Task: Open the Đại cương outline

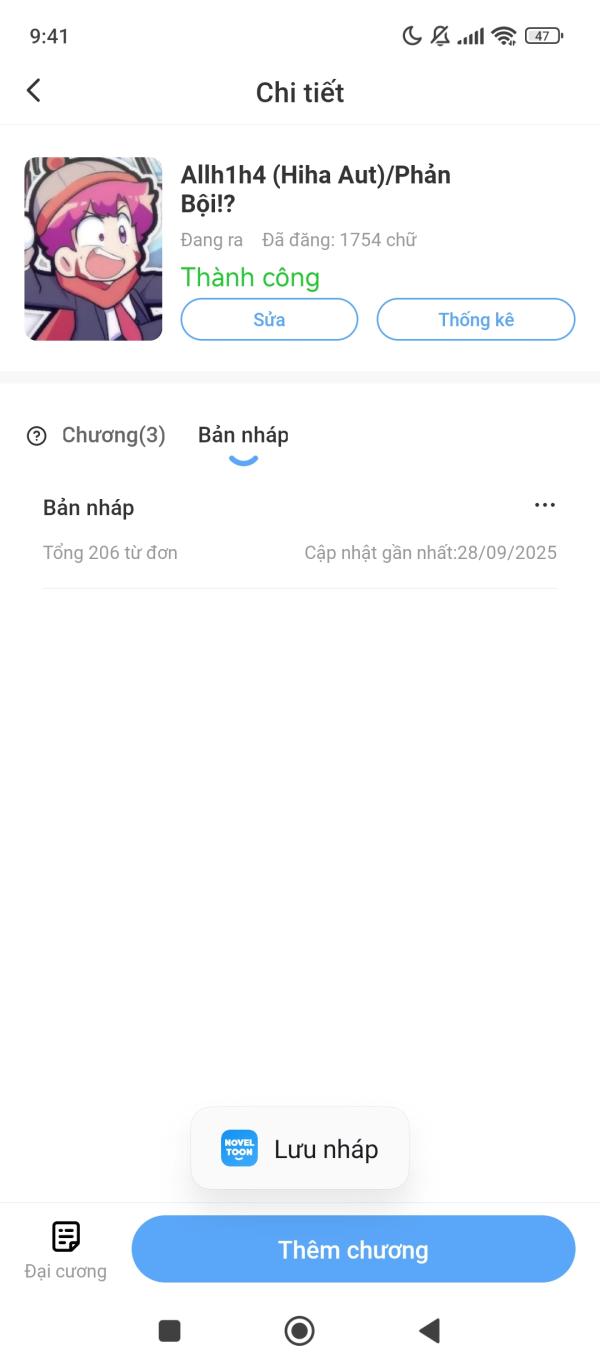Action: pos(66,1249)
